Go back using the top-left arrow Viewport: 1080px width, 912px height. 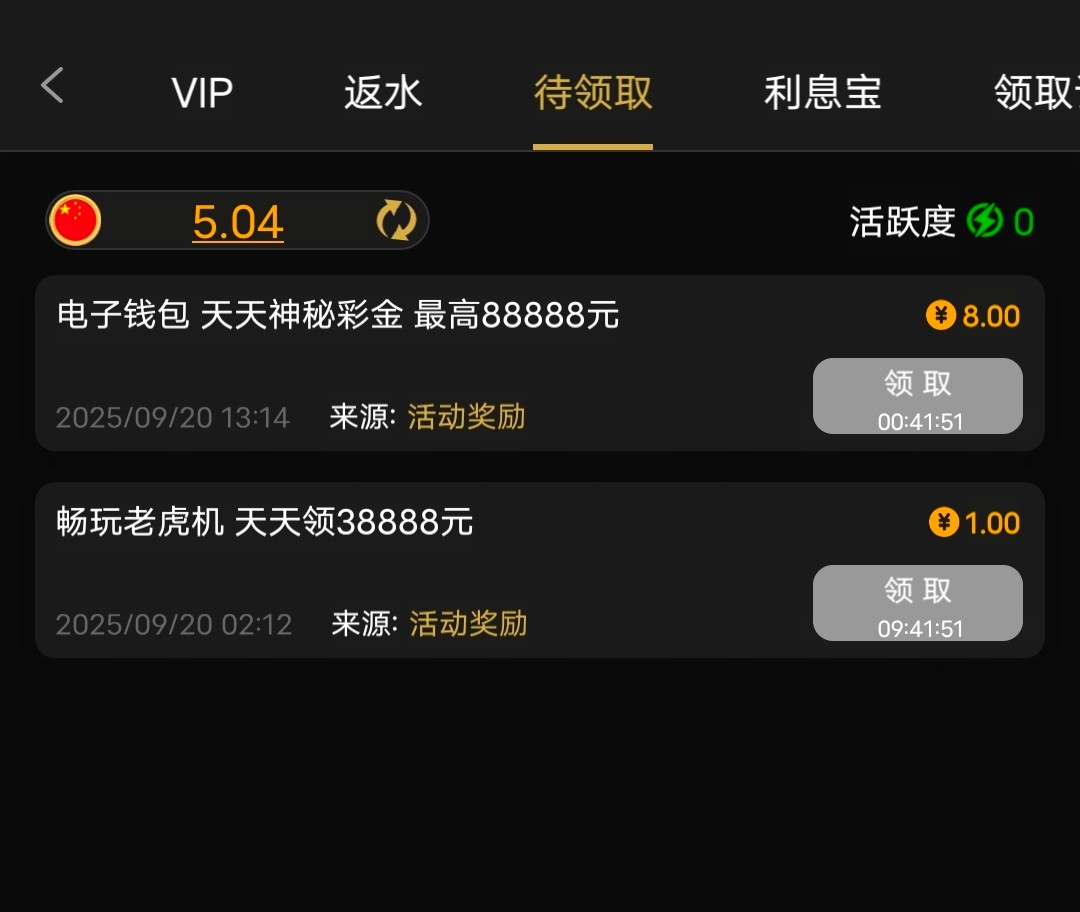(52, 86)
